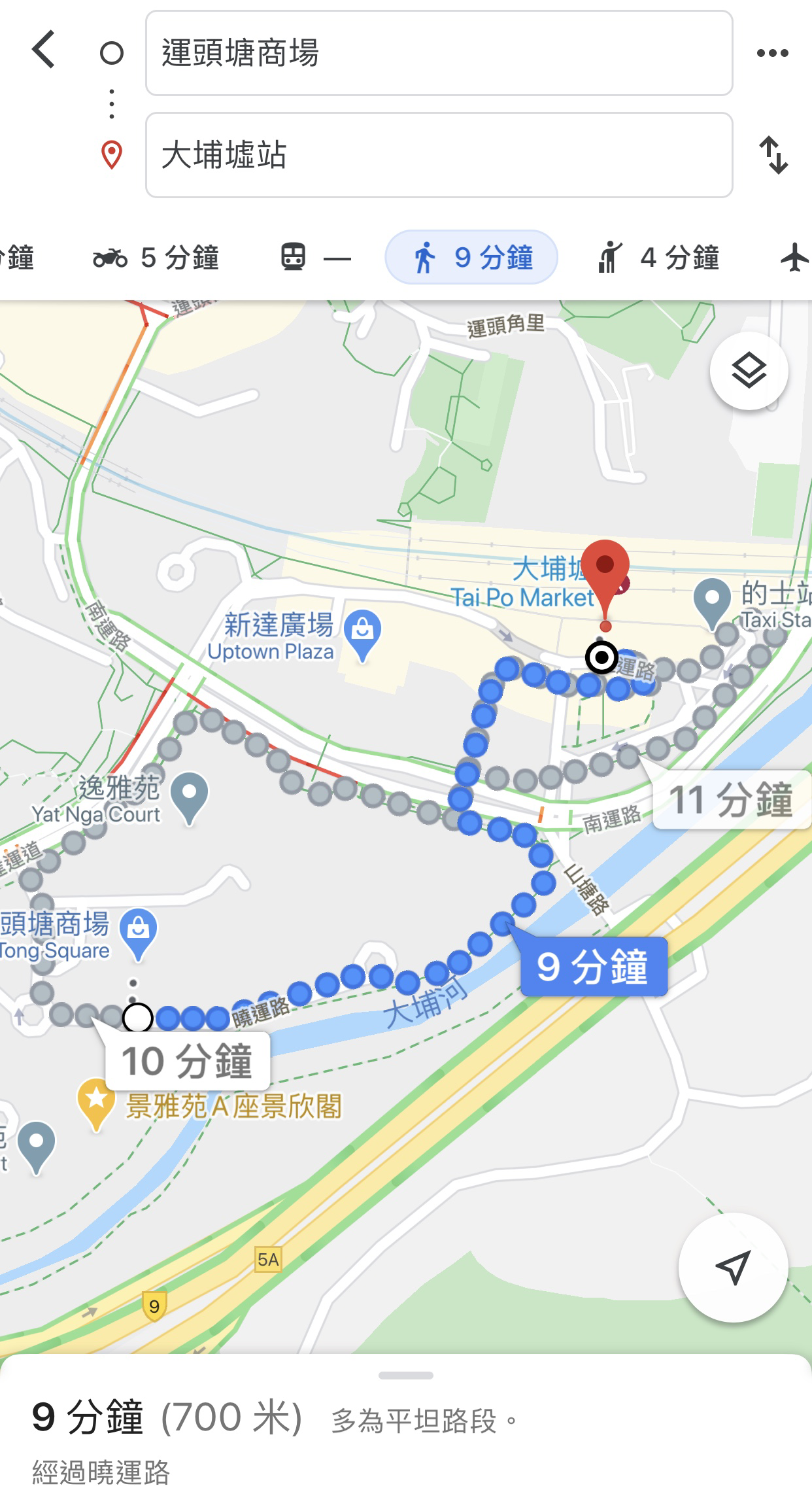Go back using the top-left arrow

click(44, 50)
